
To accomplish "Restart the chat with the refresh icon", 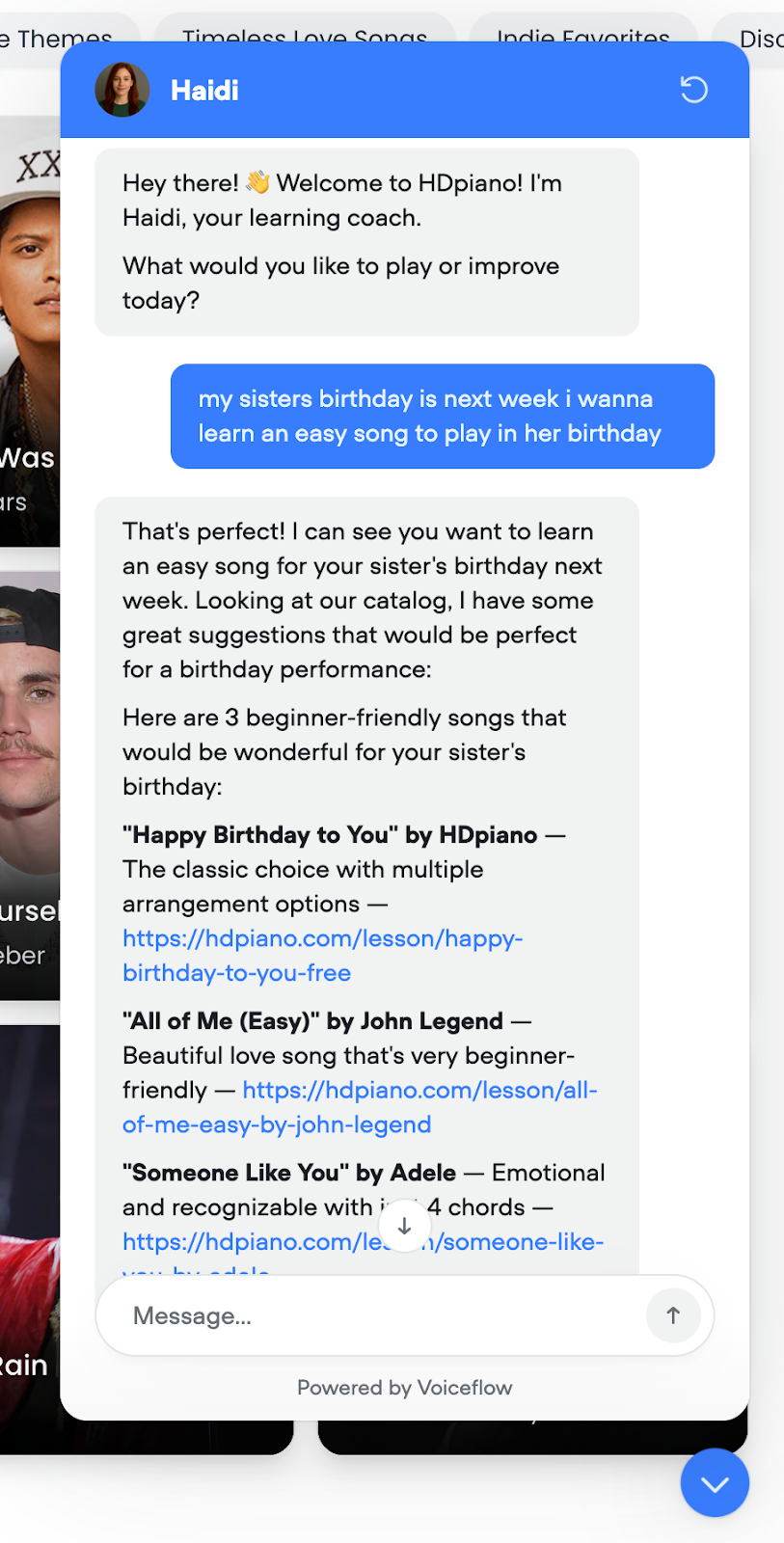I will 694,90.
